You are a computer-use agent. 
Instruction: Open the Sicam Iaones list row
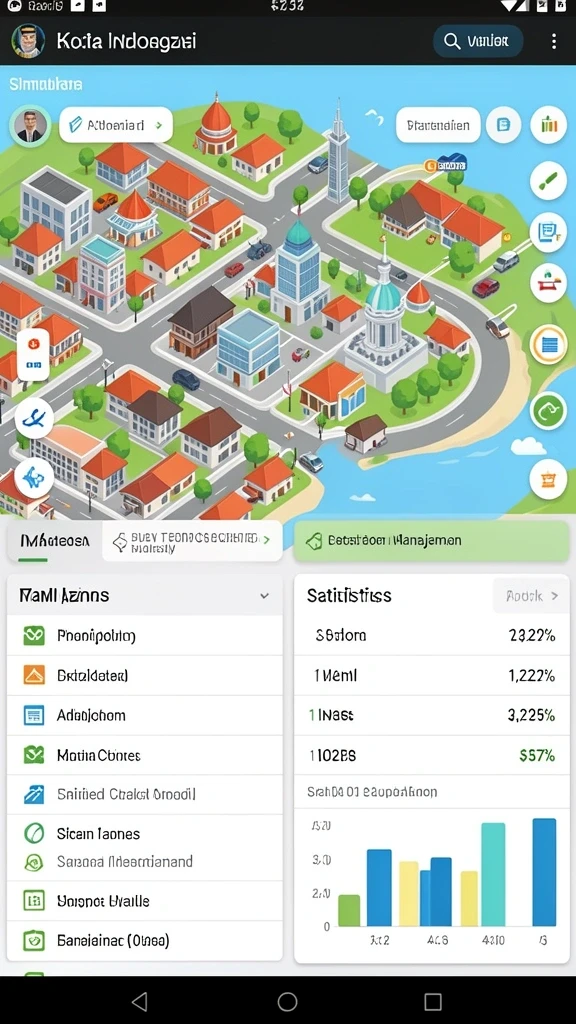(x=145, y=834)
